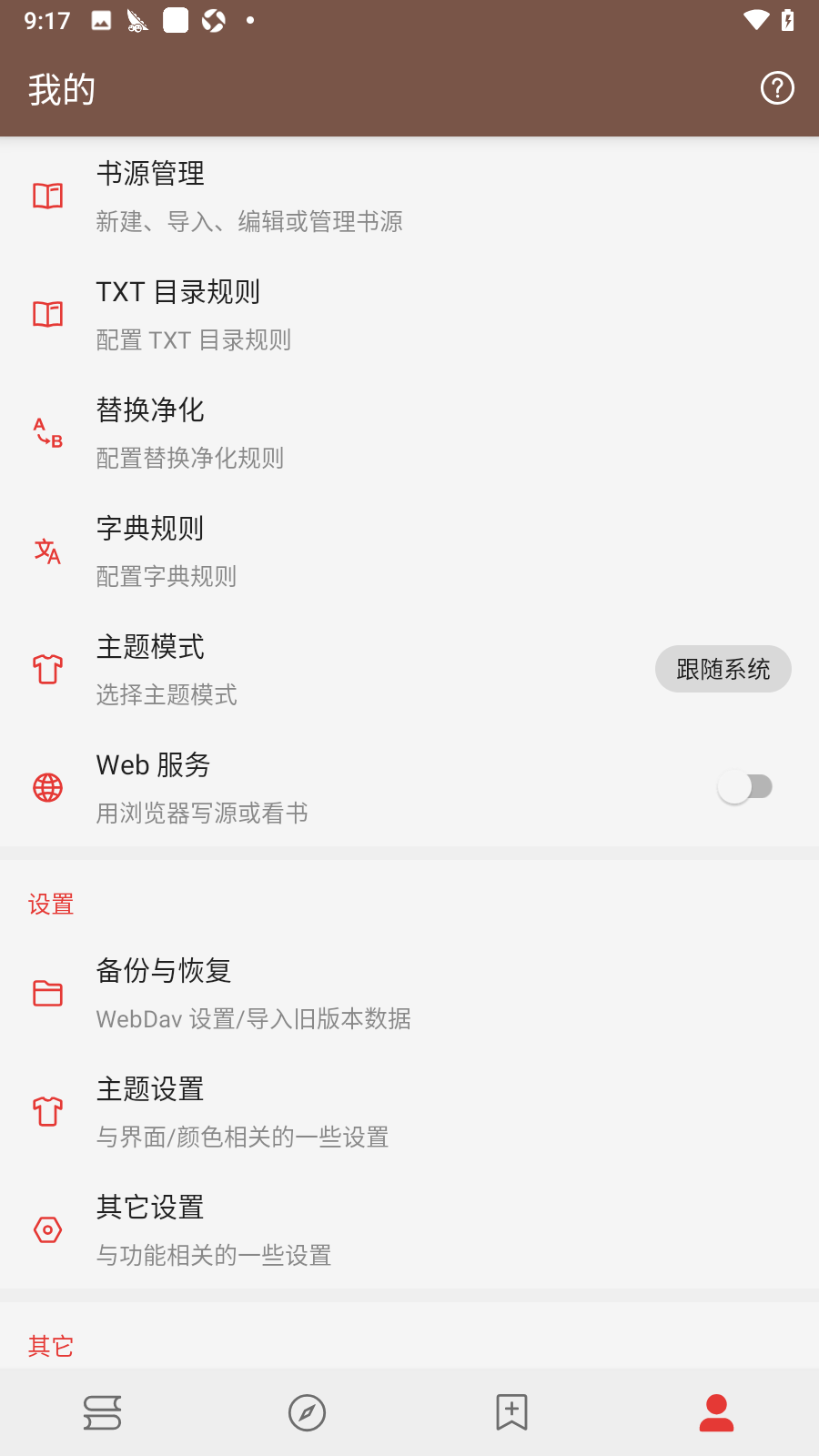Switch to the bookmark subscription tab
Screen dimensions: 819x1456
[x=511, y=1412]
